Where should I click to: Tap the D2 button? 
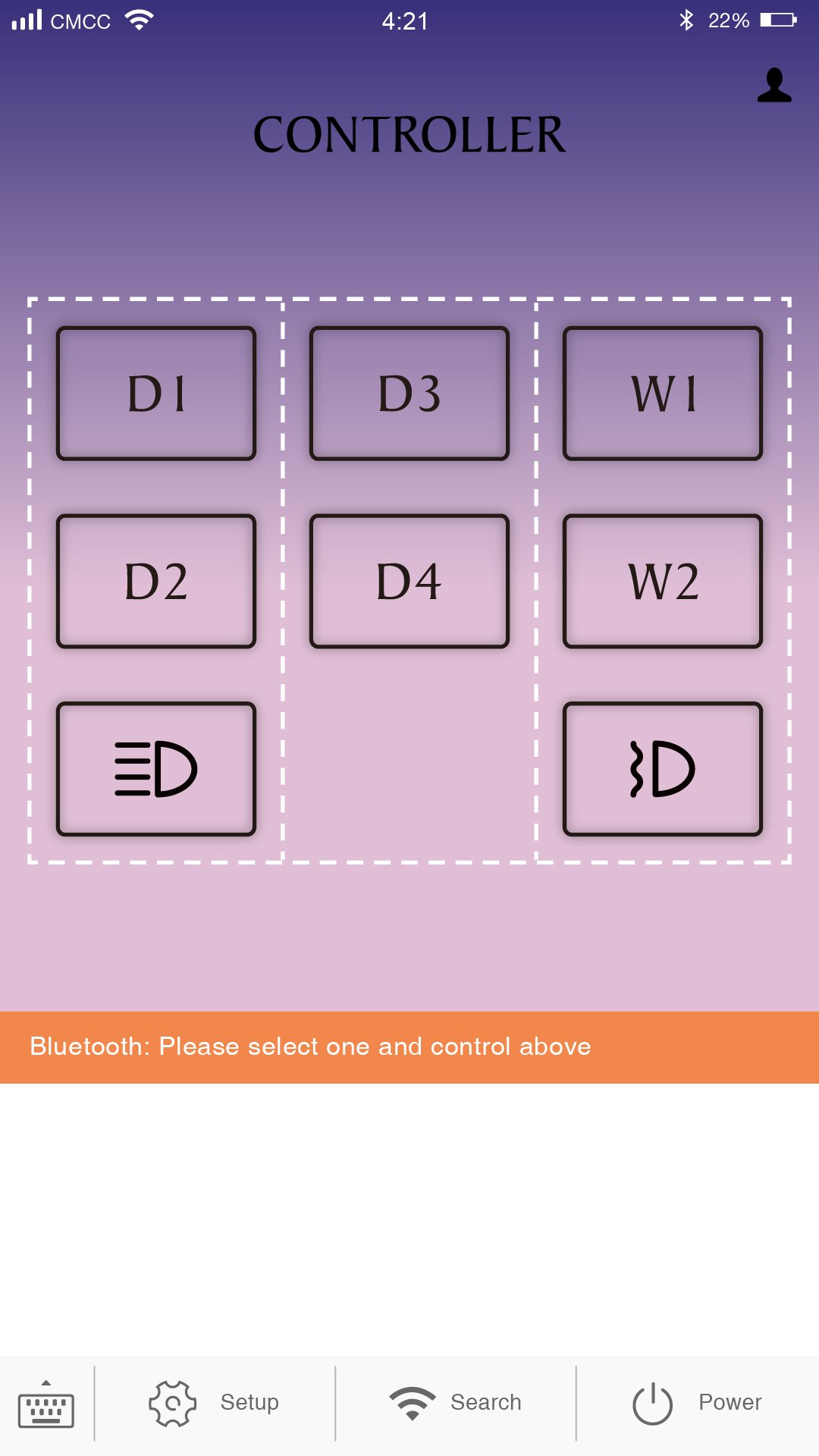pos(156,582)
